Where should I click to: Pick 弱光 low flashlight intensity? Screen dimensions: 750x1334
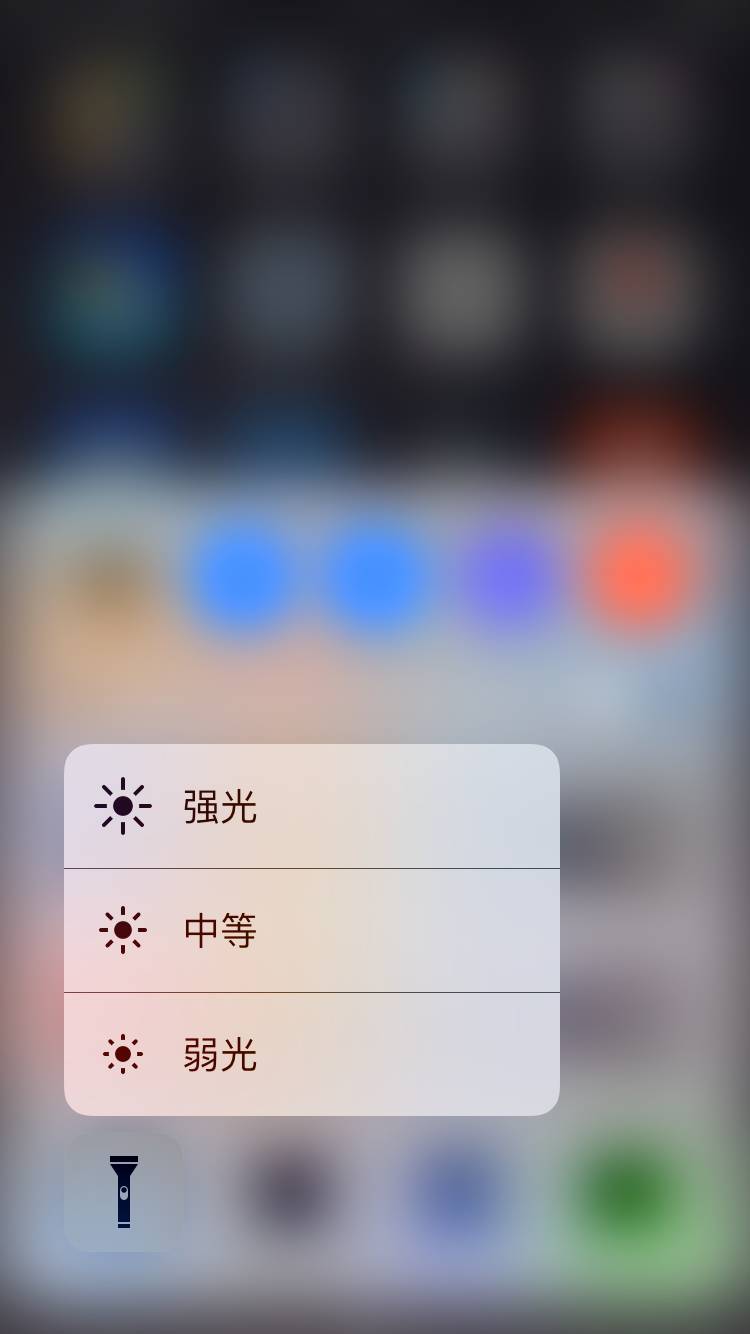point(311,1054)
